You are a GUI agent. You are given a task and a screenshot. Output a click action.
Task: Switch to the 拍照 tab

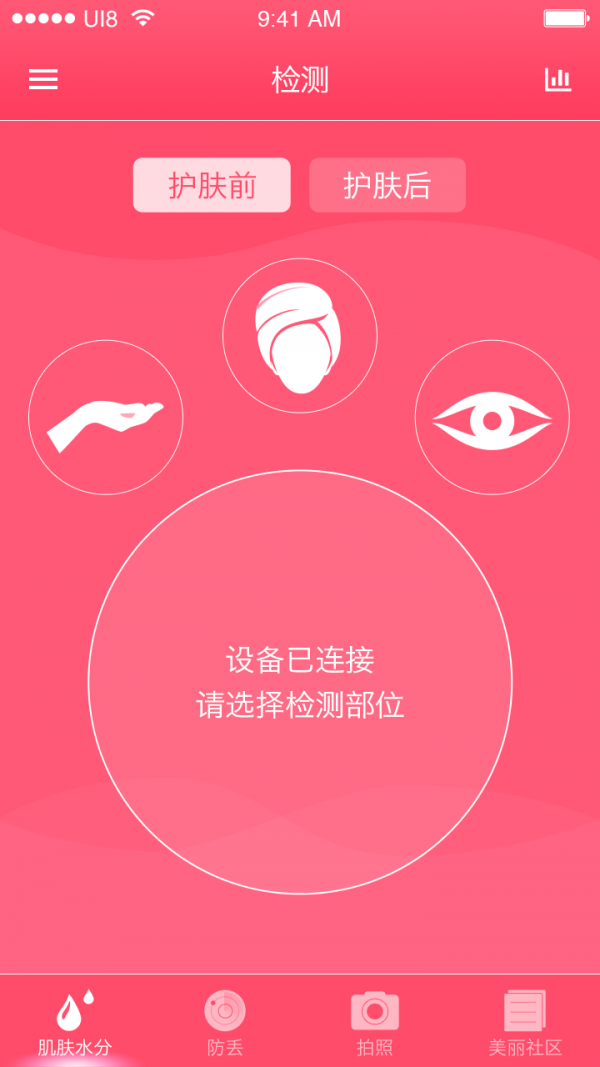click(375, 1022)
